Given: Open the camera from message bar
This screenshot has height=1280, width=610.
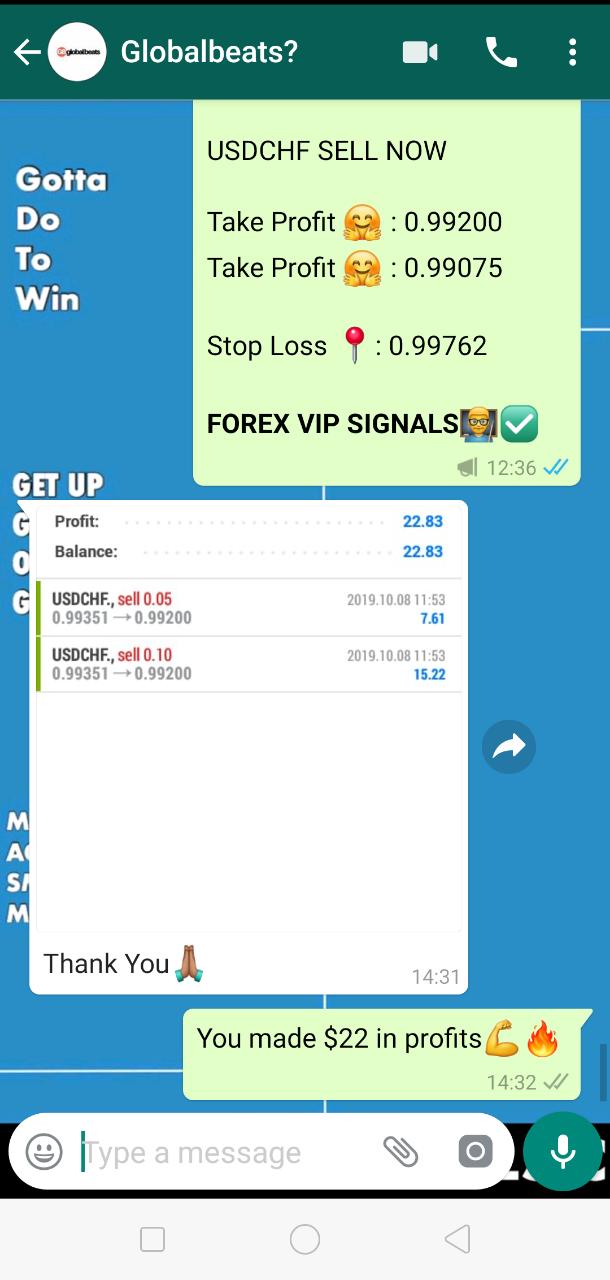Looking at the screenshot, I should (x=475, y=1152).
